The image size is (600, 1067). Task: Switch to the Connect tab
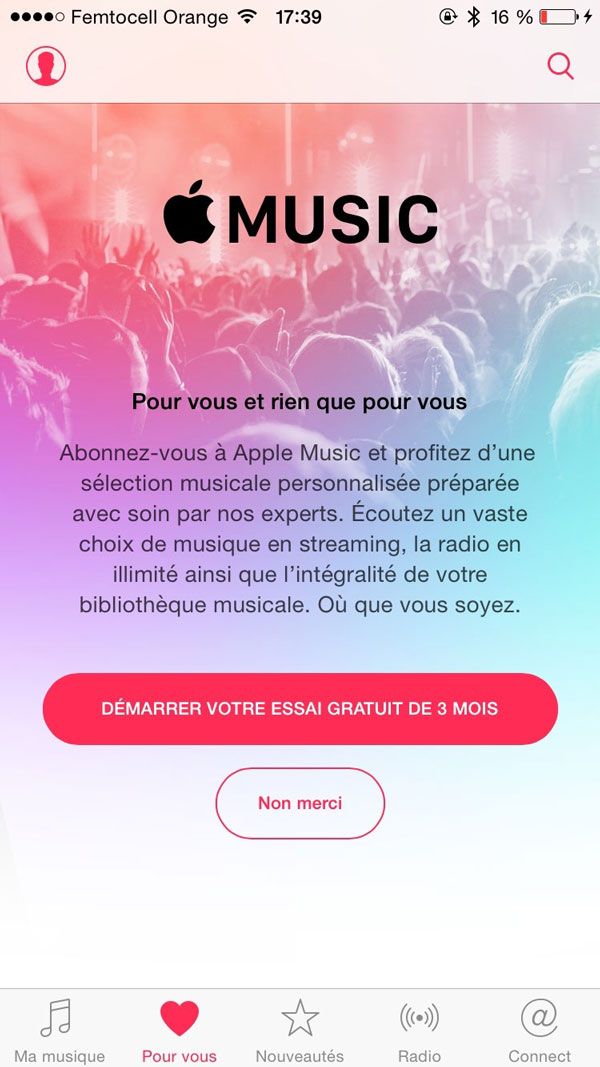[x=539, y=1030]
